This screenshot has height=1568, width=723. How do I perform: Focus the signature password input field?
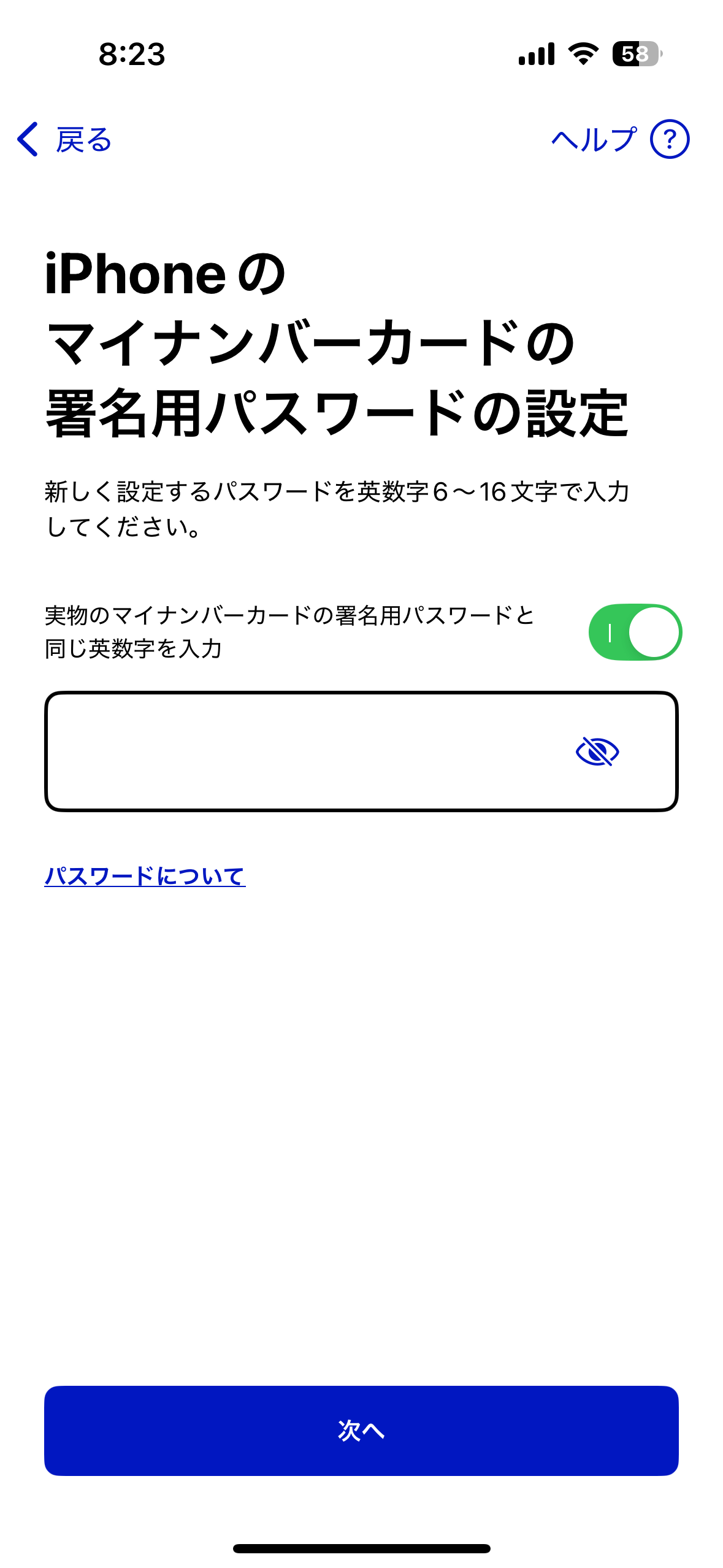(x=307, y=751)
